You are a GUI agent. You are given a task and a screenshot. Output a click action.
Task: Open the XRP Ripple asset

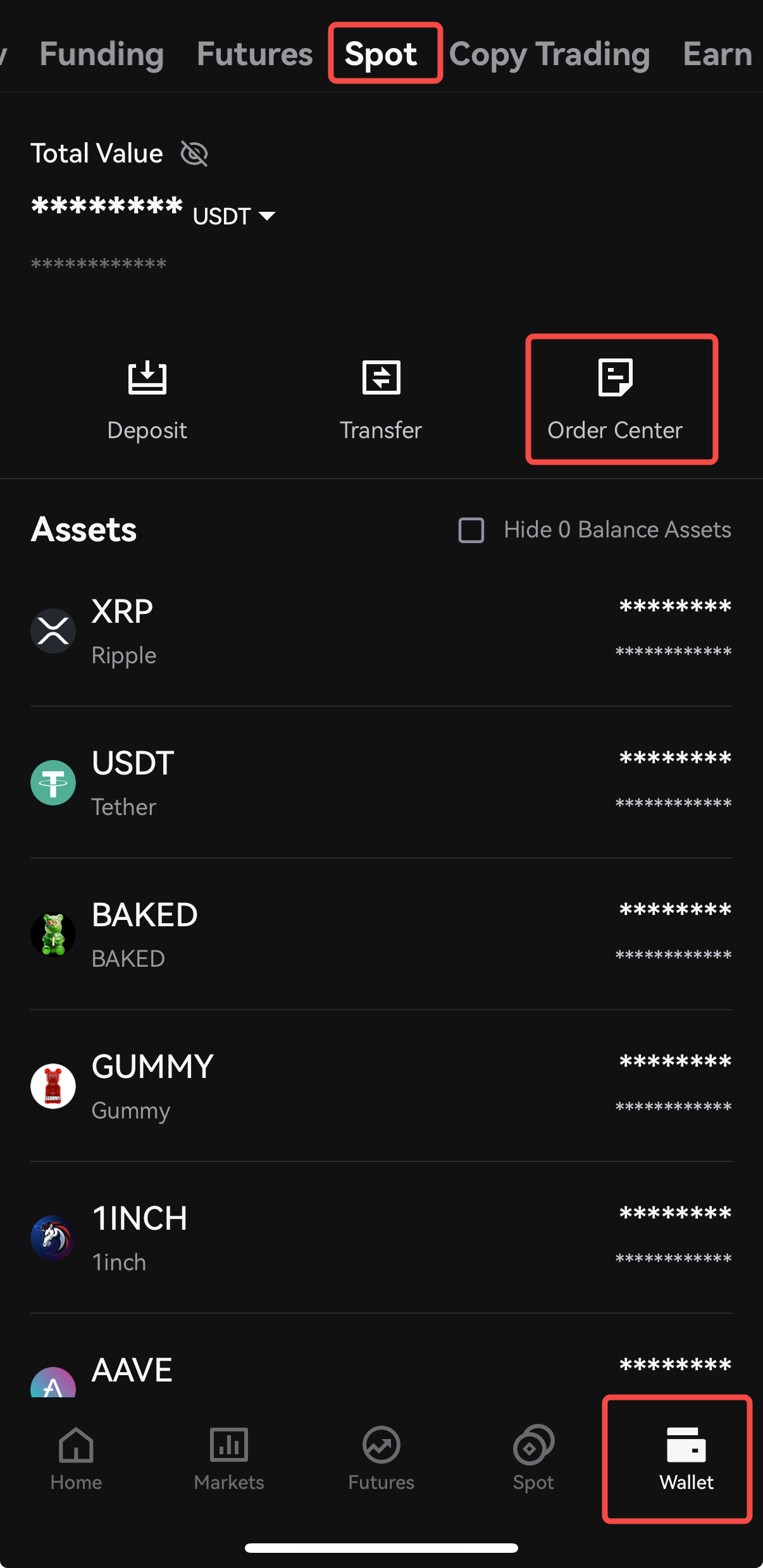point(381,631)
